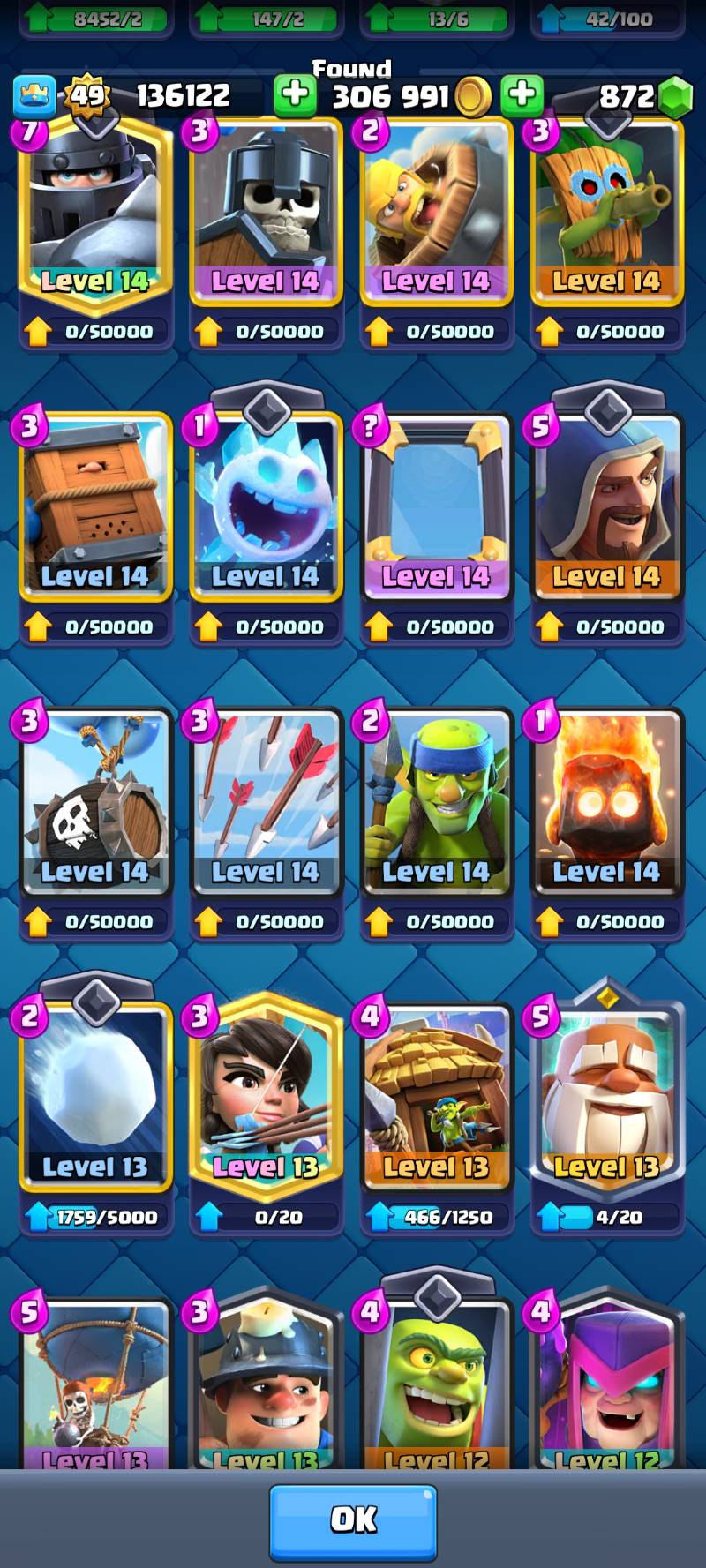Tap the green plus next to gems
This screenshot has width=706, height=1568.
(522, 95)
